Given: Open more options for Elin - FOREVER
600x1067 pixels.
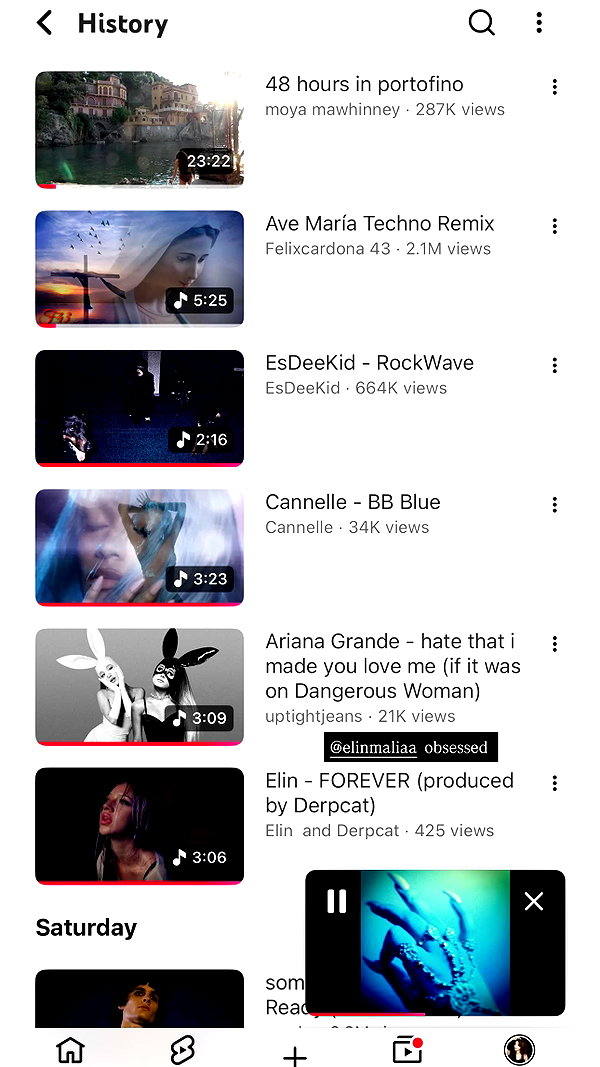Looking at the screenshot, I should tap(554, 783).
